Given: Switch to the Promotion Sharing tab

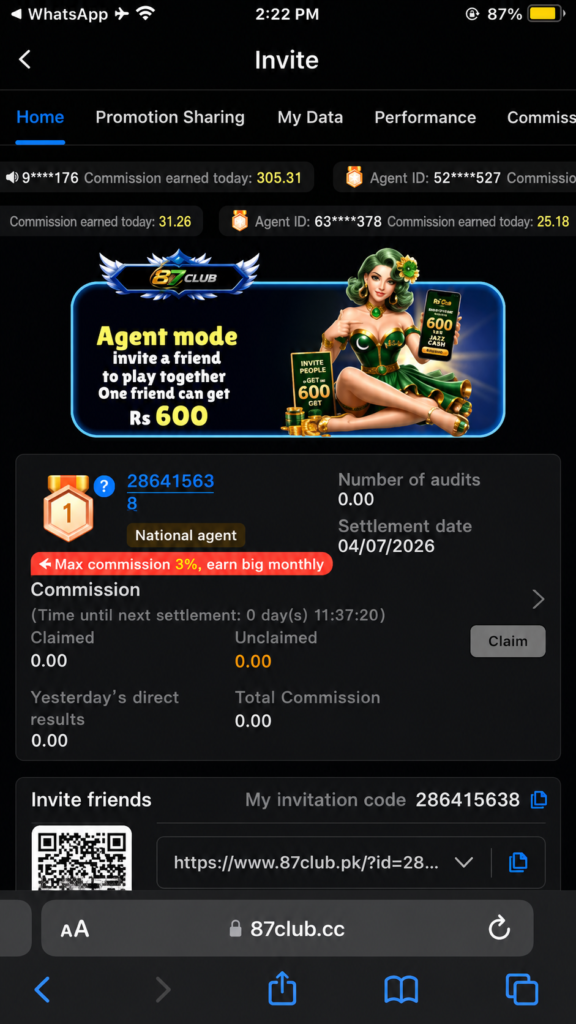Looking at the screenshot, I should pyautogui.click(x=170, y=118).
